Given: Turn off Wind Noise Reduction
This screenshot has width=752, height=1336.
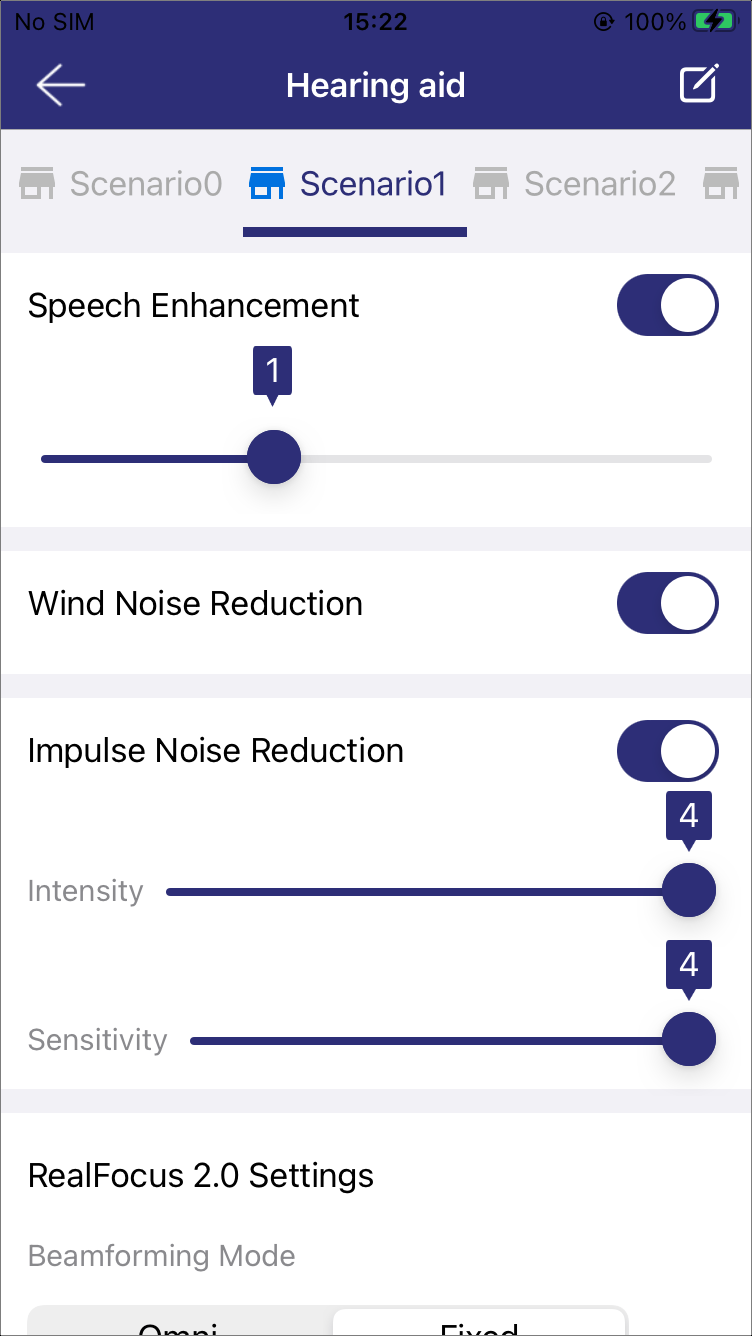Looking at the screenshot, I should pyautogui.click(x=668, y=603).
